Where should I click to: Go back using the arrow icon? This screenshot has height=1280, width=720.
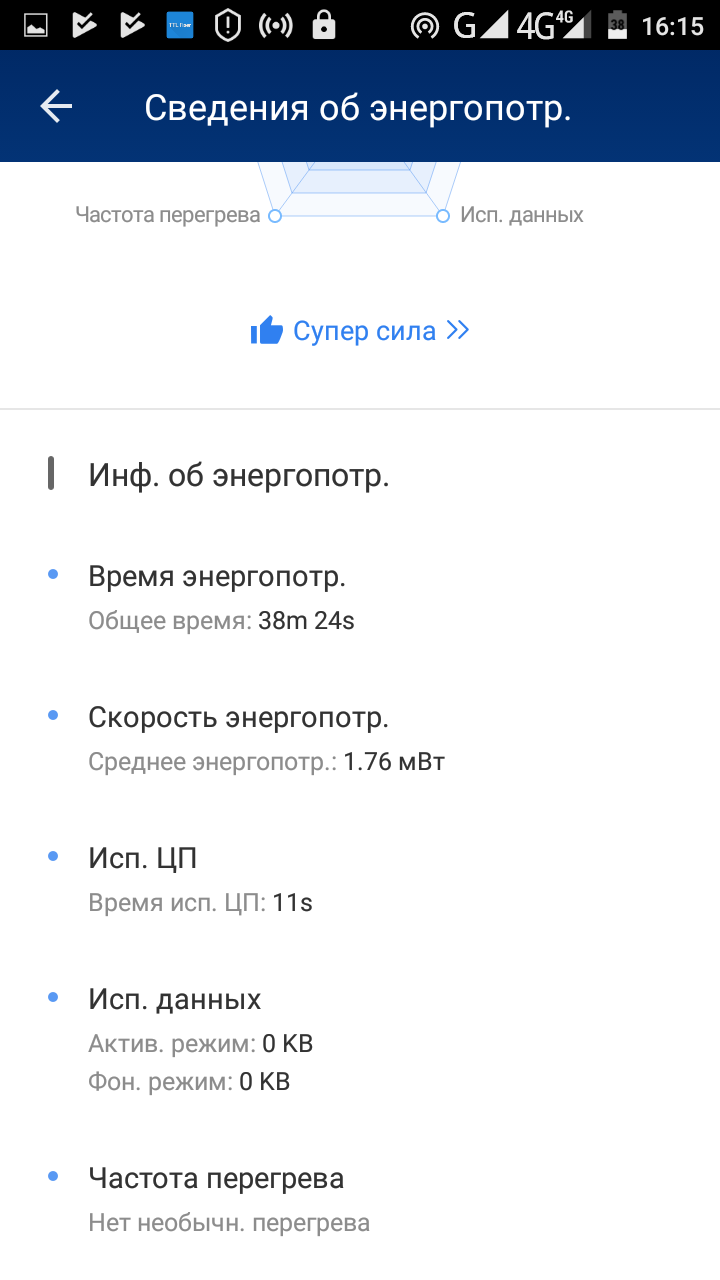pyautogui.click(x=56, y=107)
